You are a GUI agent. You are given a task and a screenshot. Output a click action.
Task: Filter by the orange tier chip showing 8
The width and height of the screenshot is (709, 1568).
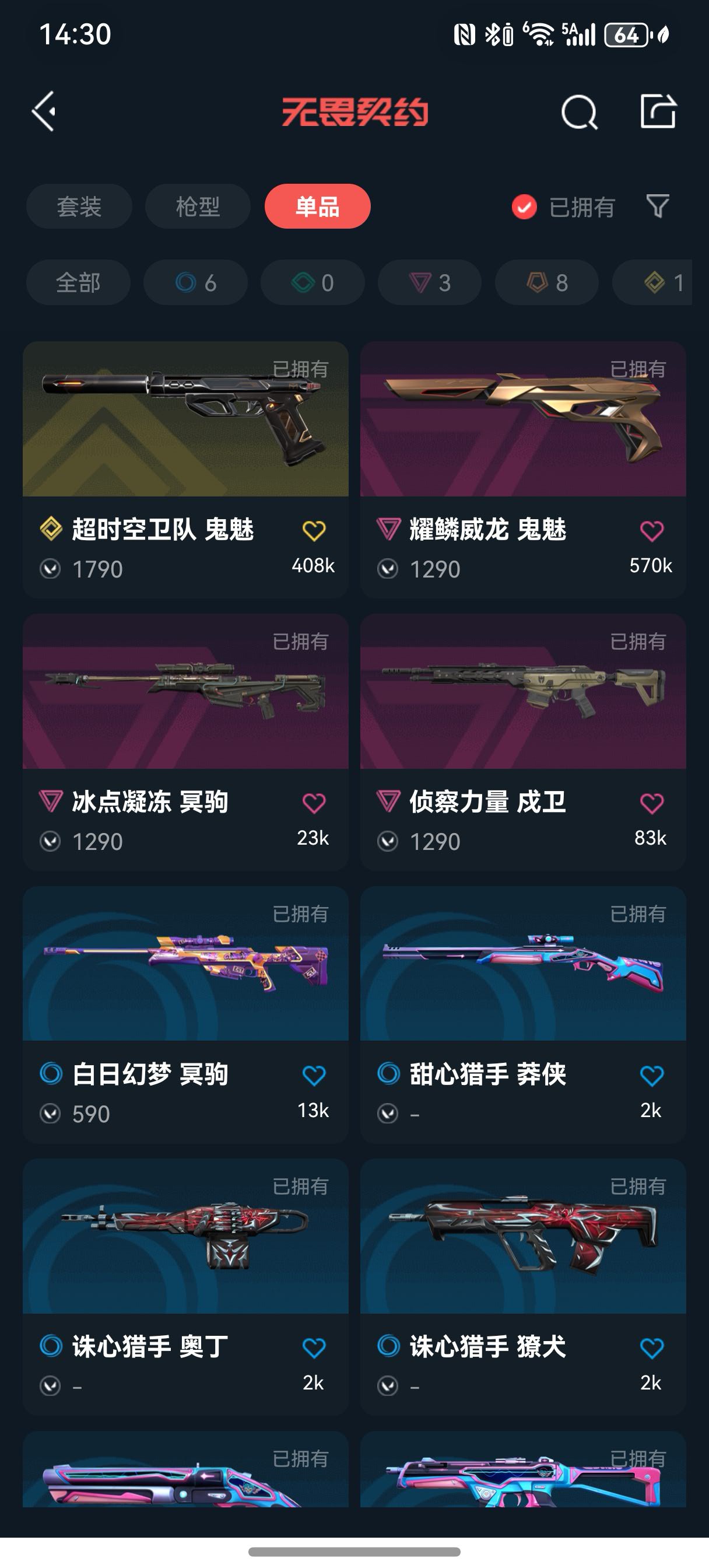click(546, 282)
